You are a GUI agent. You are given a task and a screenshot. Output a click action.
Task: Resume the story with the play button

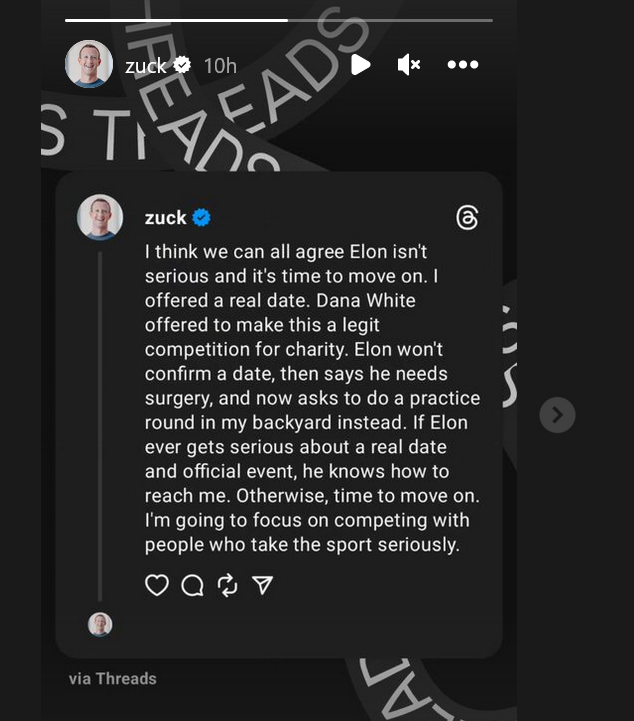pyautogui.click(x=360, y=65)
